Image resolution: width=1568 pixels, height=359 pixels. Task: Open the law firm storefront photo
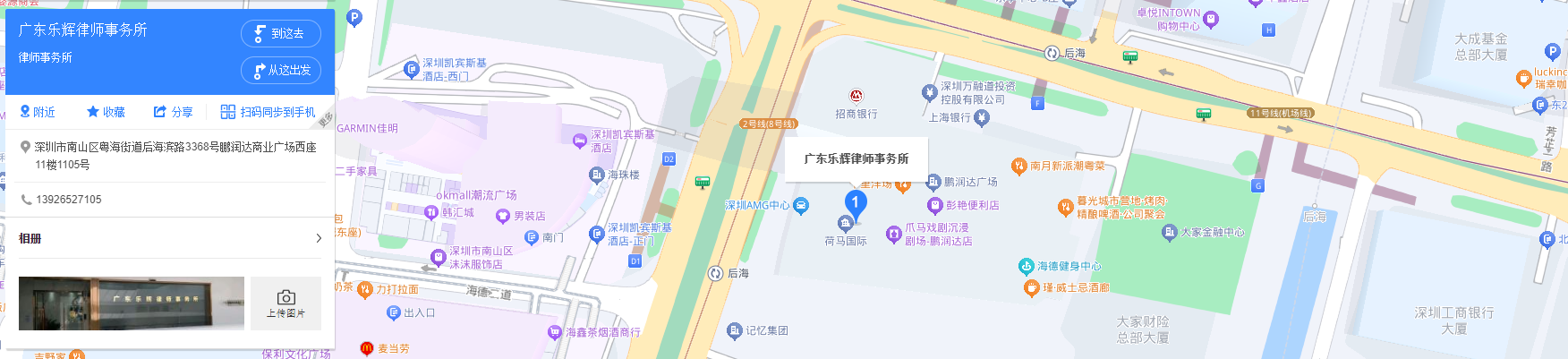coord(132,303)
